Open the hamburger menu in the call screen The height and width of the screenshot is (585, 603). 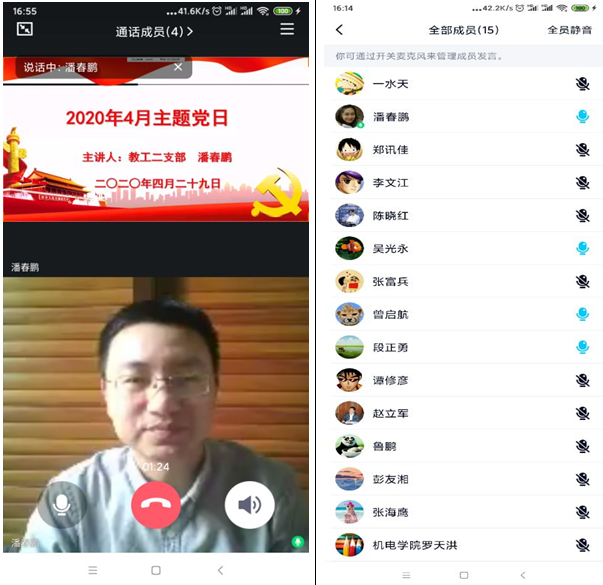(287, 29)
